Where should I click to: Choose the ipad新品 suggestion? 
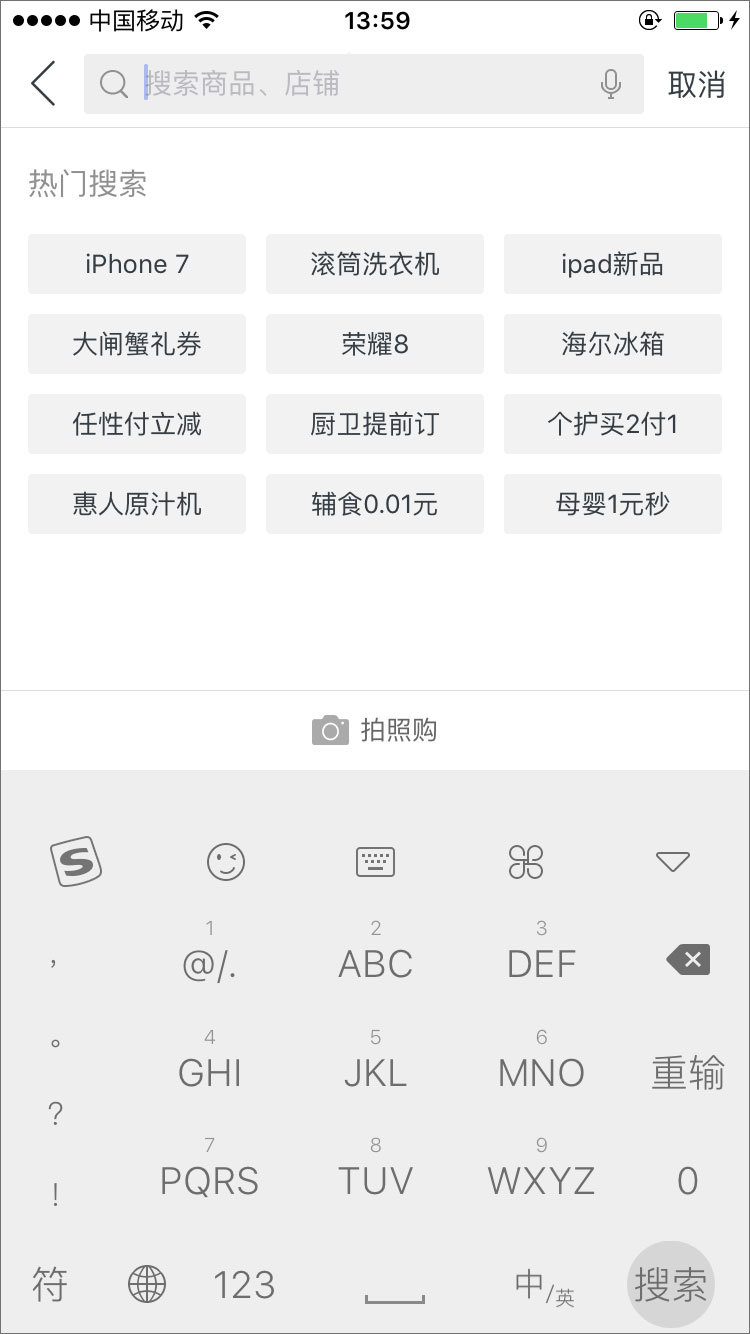coord(612,264)
